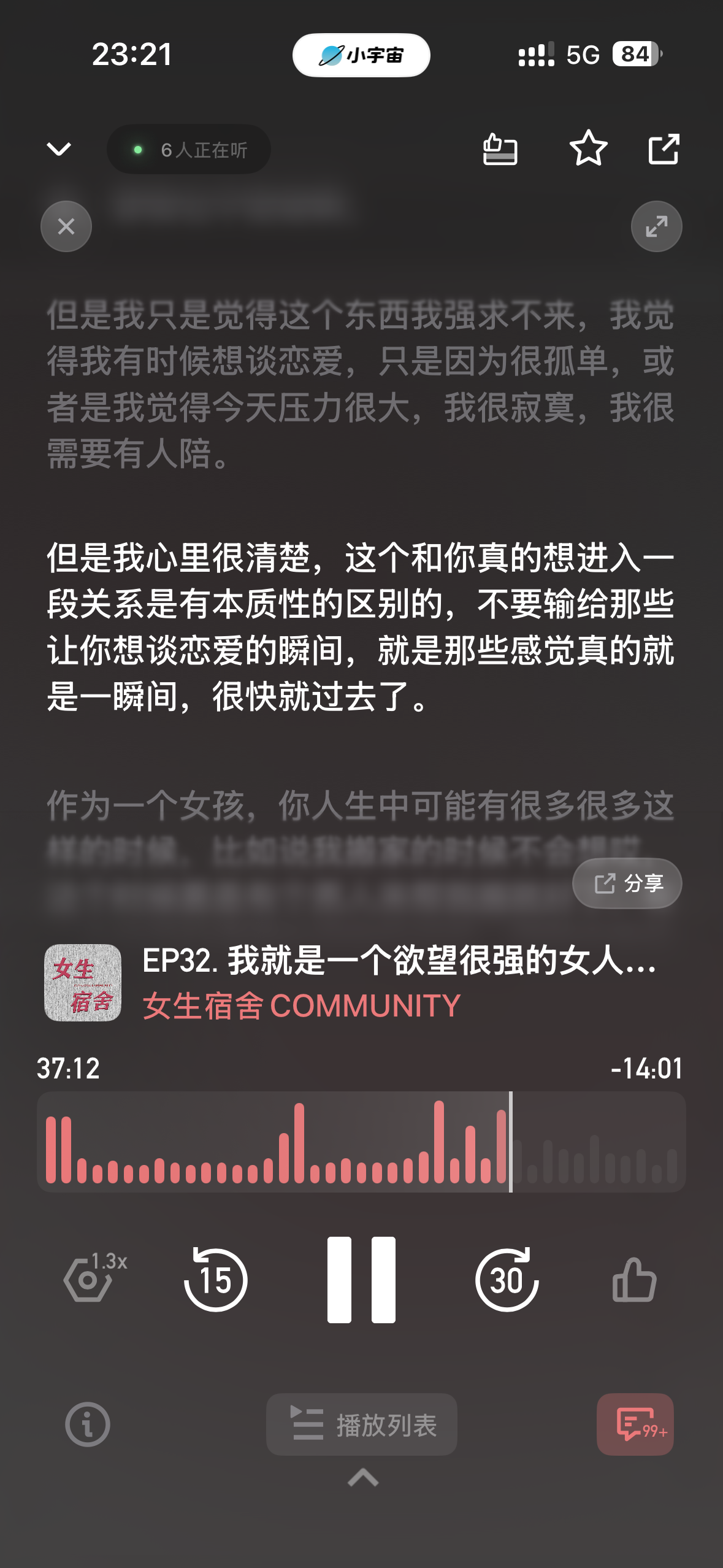The width and height of the screenshot is (723, 1568).
Task: Expand transcript to full screen
Action: pyautogui.click(x=656, y=226)
